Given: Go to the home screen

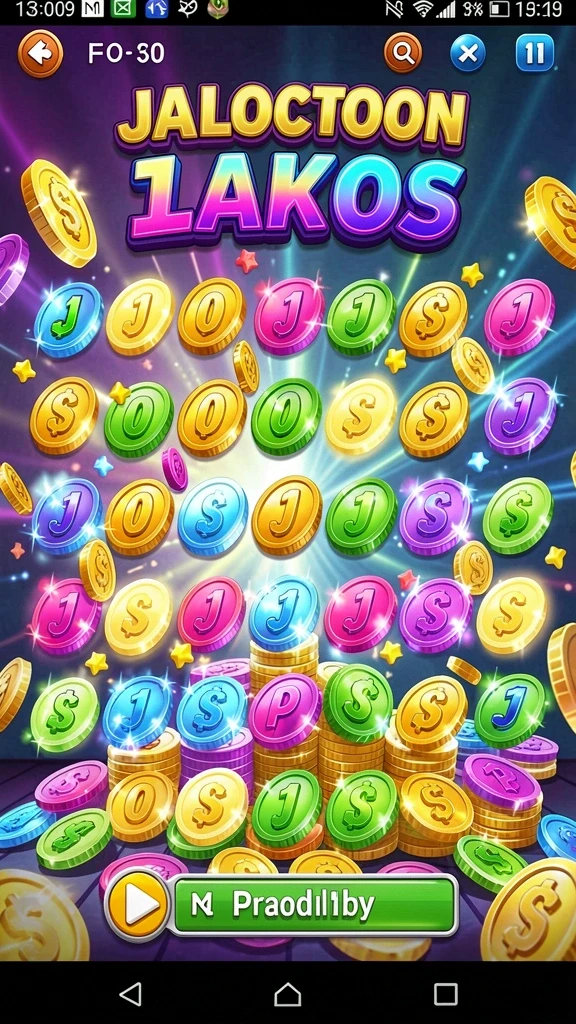Looking at the screenshot, I should (288, 994).
